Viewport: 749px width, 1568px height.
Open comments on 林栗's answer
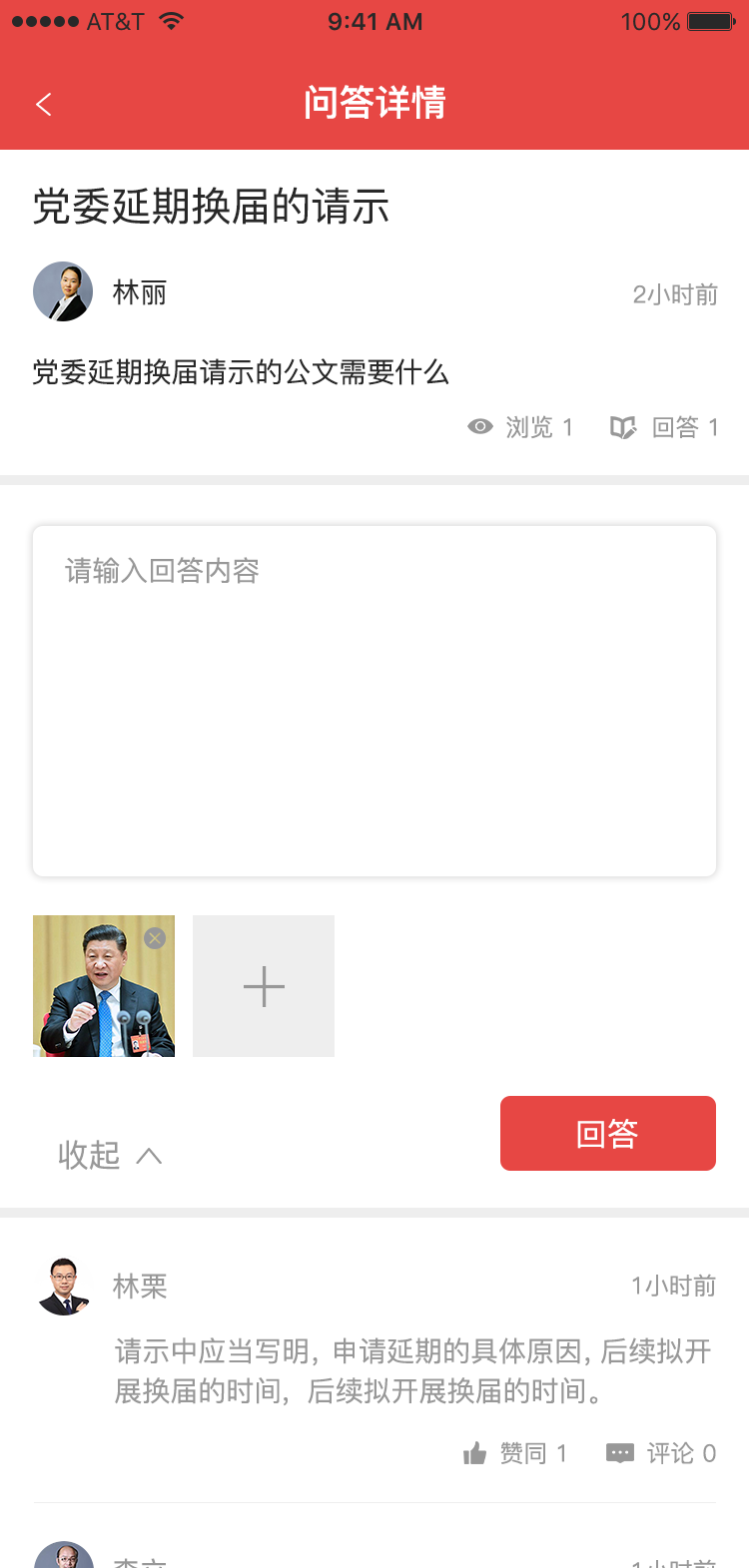tap(661, 1453)
